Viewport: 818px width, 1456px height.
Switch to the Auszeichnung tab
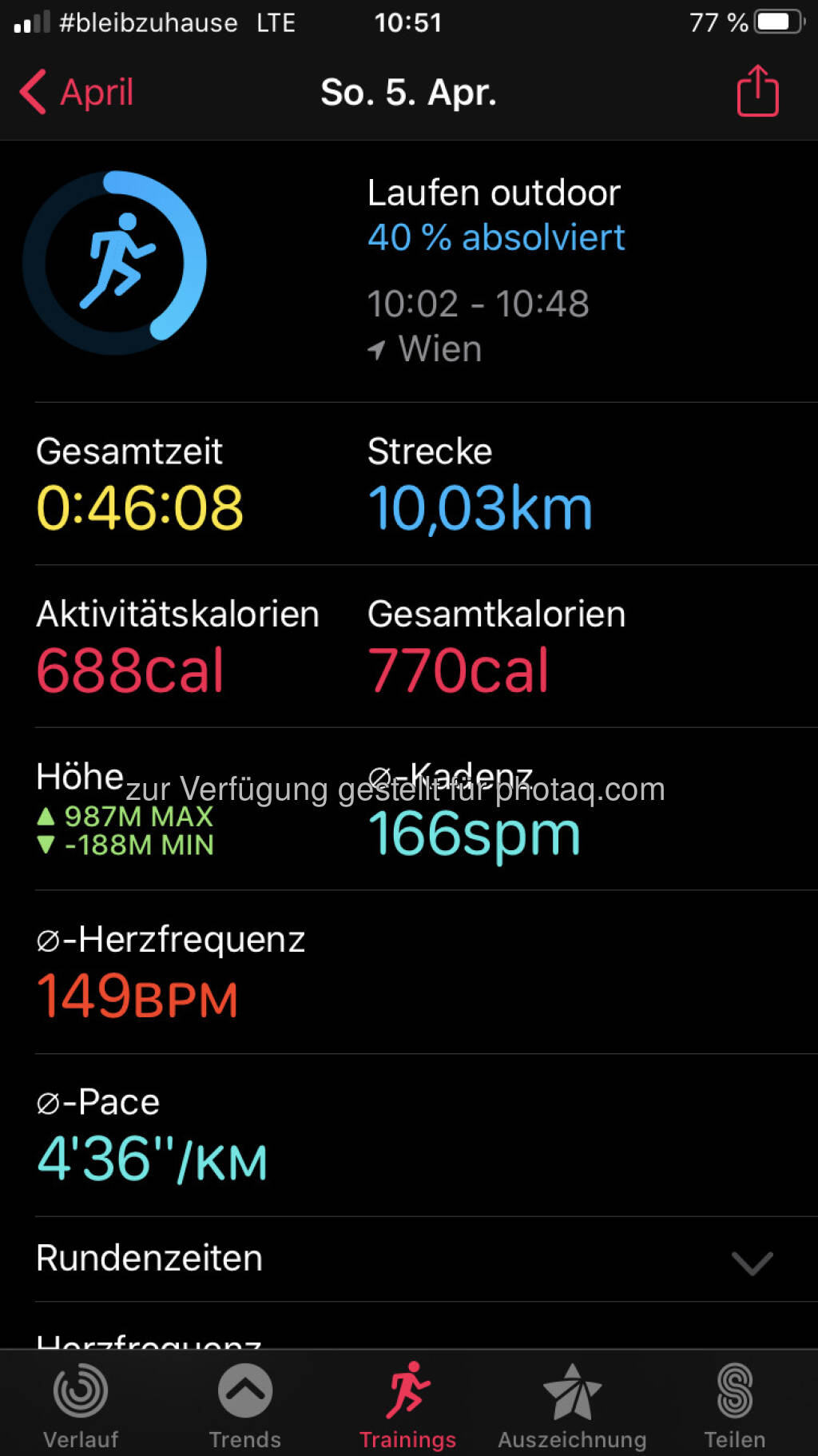pyautogui.click(x=572, y=1406)
